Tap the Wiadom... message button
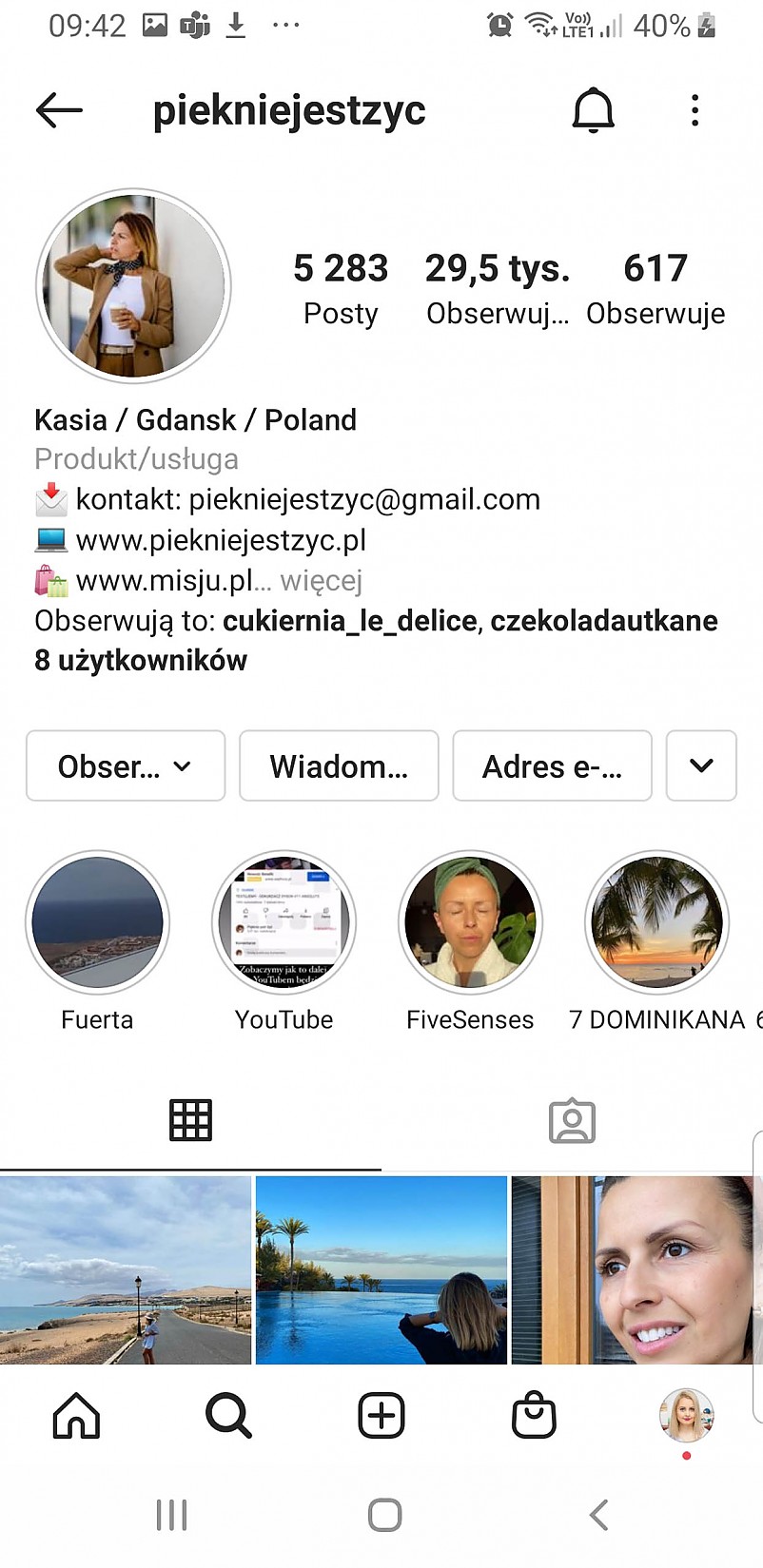The image size is (763, 1568). click(339, 766)
